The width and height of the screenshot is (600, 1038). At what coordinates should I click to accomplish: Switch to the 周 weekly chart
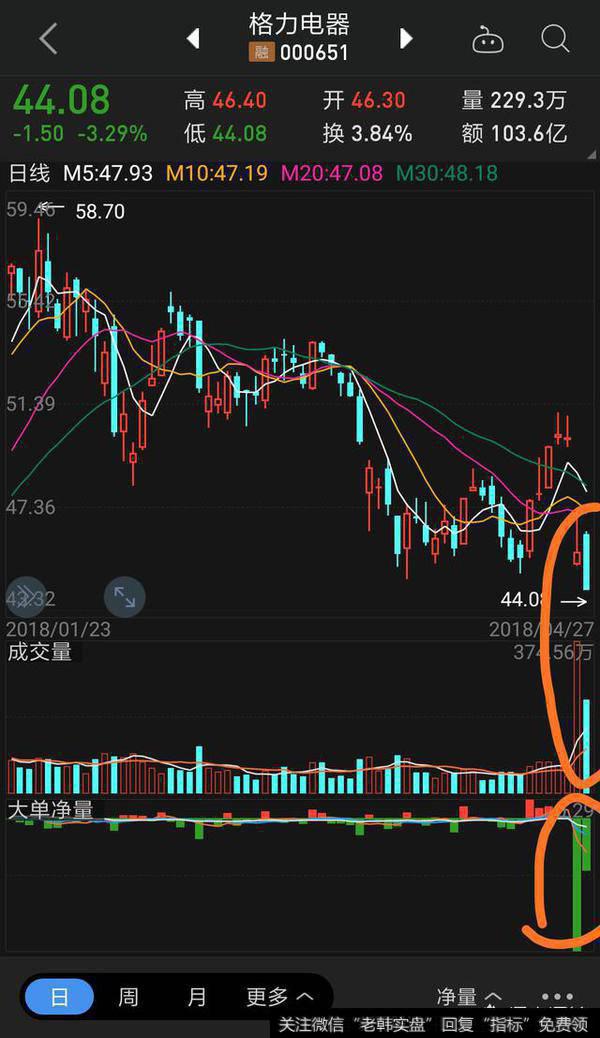coord(128,997)
